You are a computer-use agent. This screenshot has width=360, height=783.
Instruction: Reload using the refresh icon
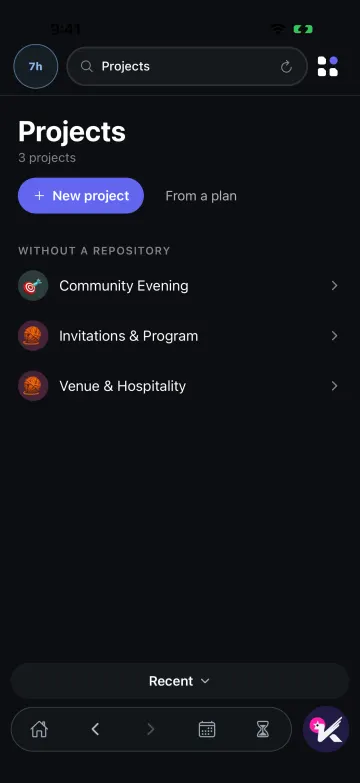pos(286,67)
